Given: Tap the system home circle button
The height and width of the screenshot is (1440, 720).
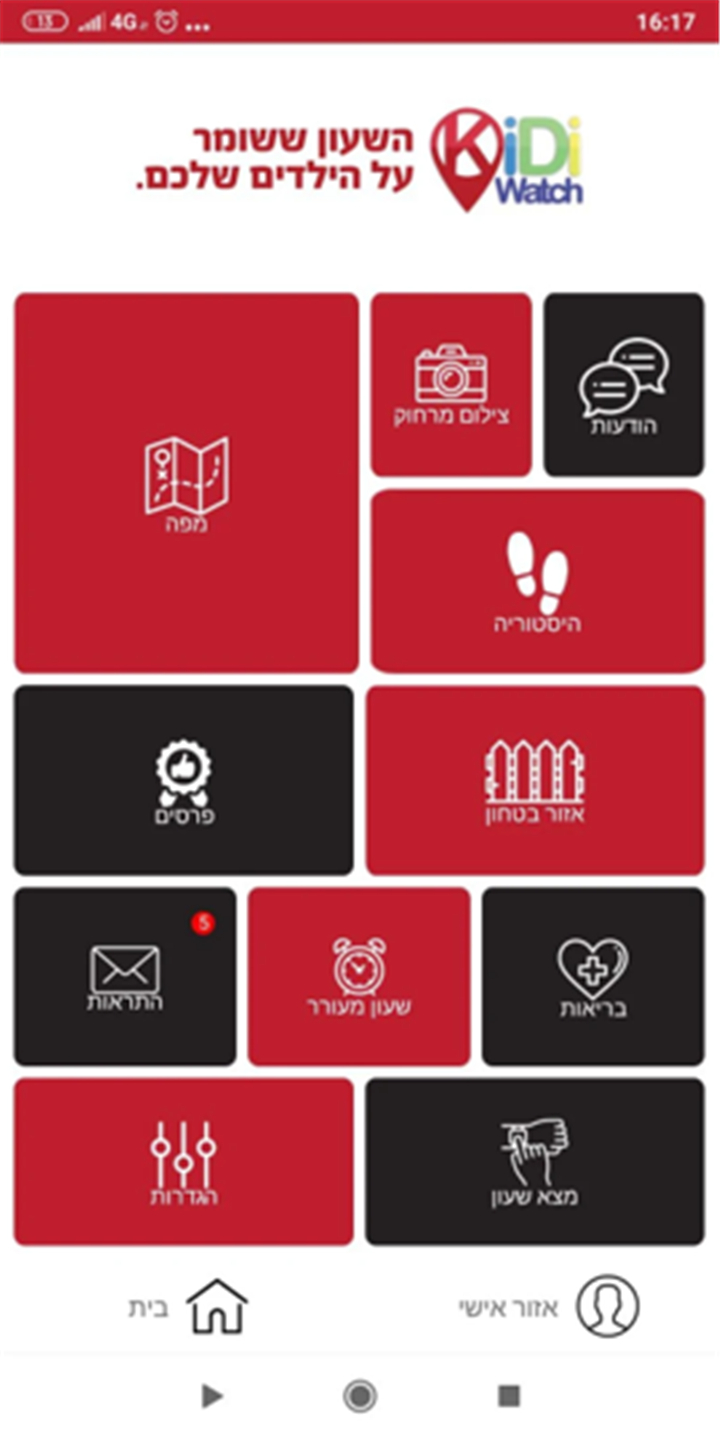Looking at the screenshot, I should pos(360,1395).
